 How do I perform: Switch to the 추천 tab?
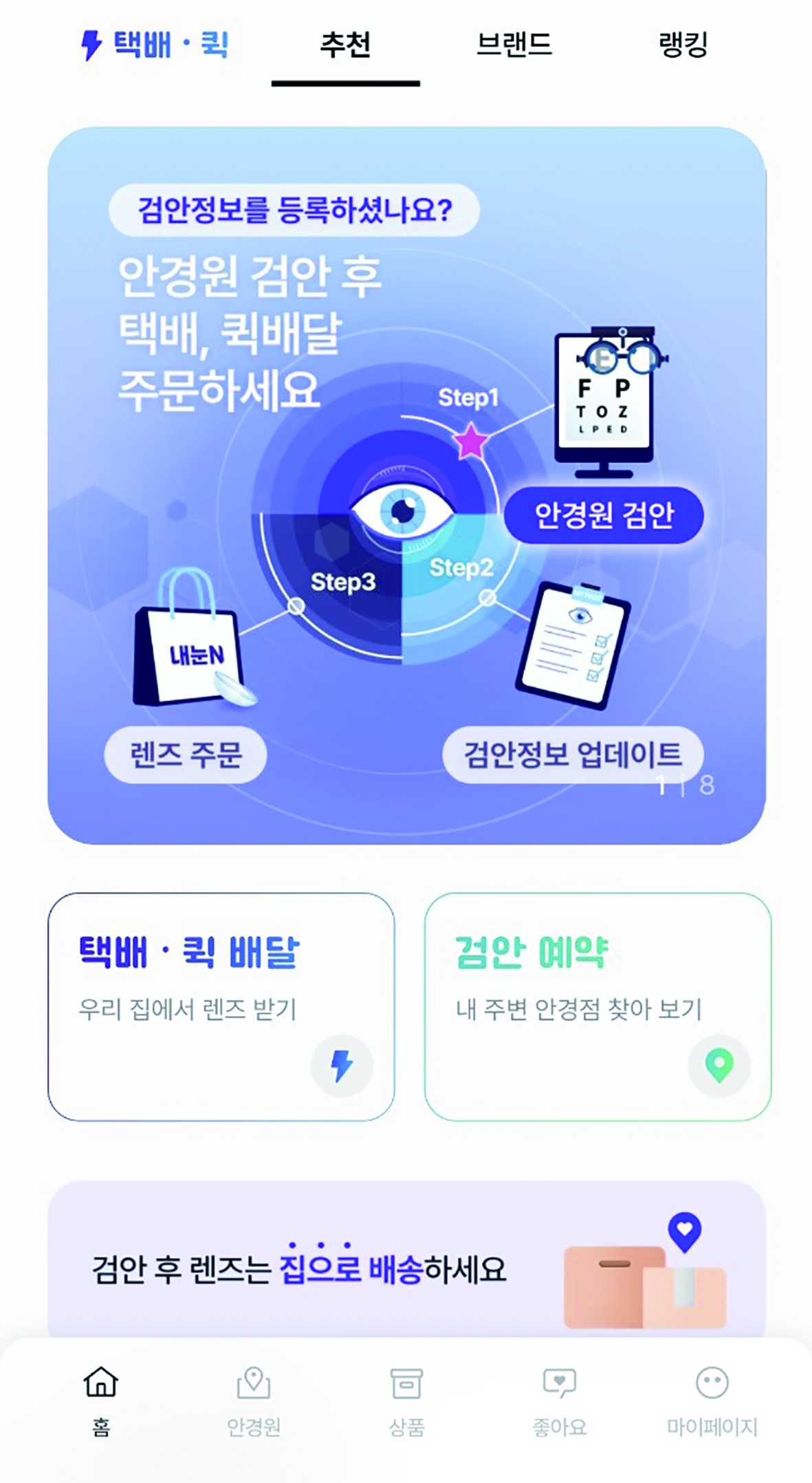pyautogui.click(x=345, y=45)
